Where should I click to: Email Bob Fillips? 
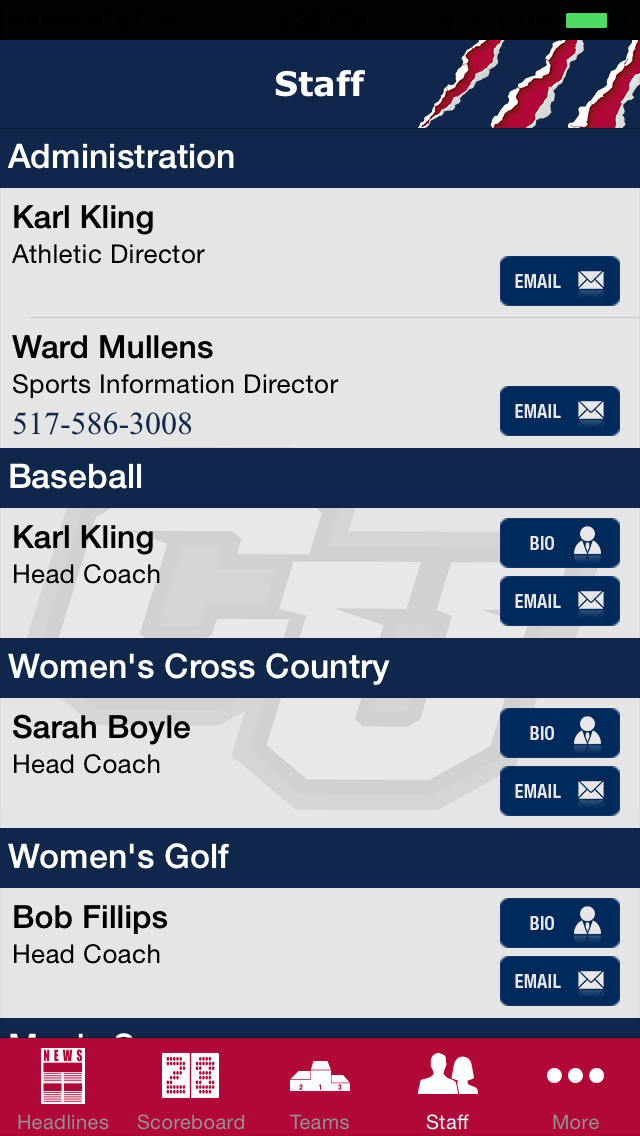(560, 981)
